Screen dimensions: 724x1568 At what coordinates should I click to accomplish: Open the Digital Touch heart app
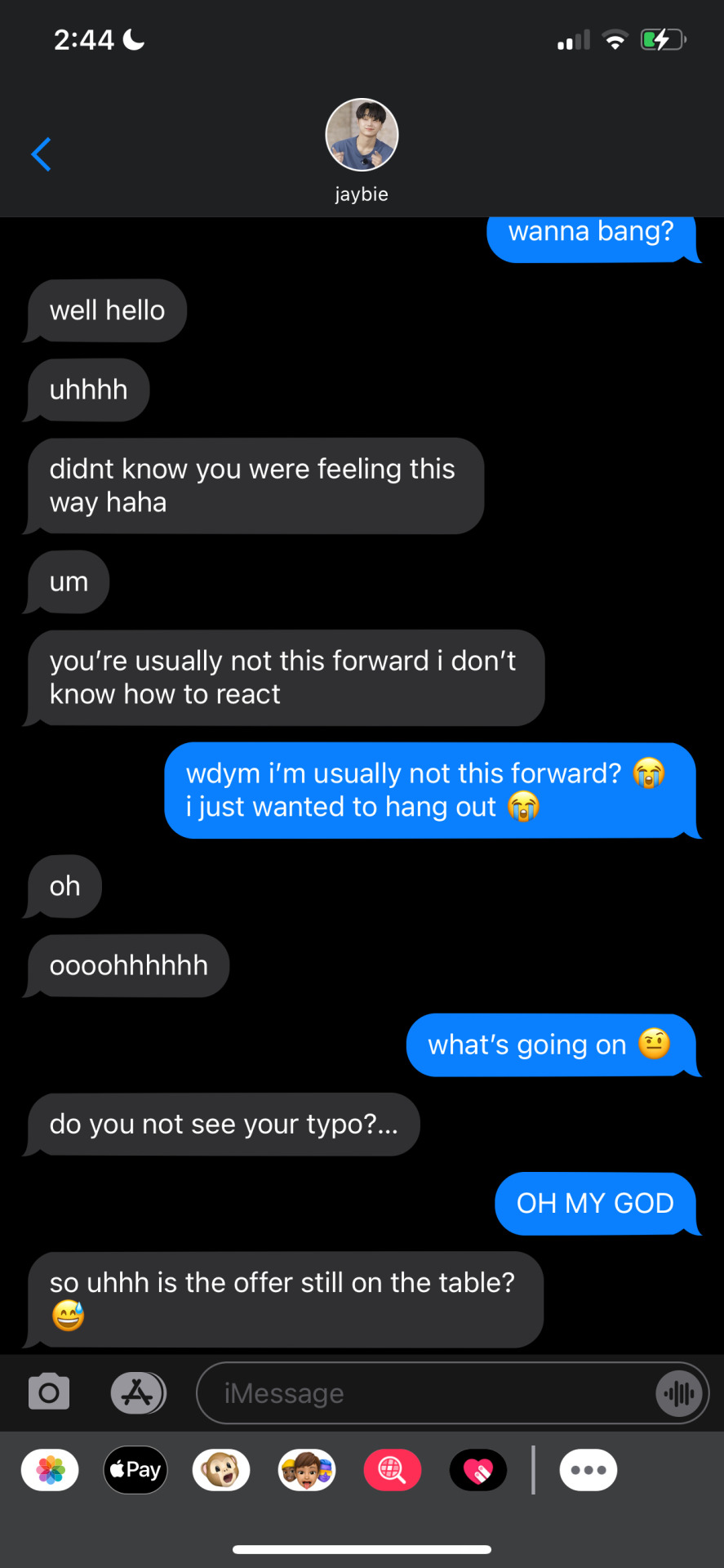coord(478,1470)
